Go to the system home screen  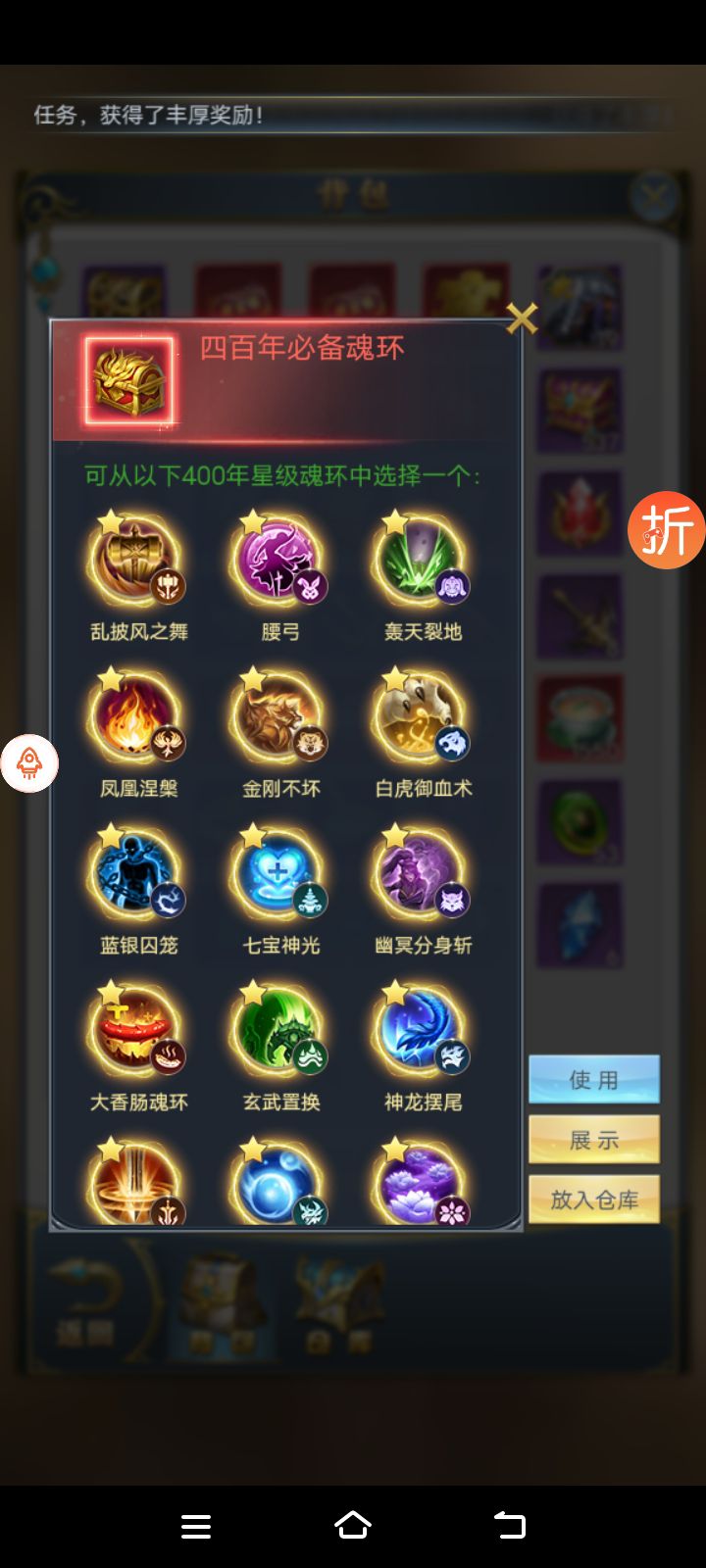[x=353, y=1525]
